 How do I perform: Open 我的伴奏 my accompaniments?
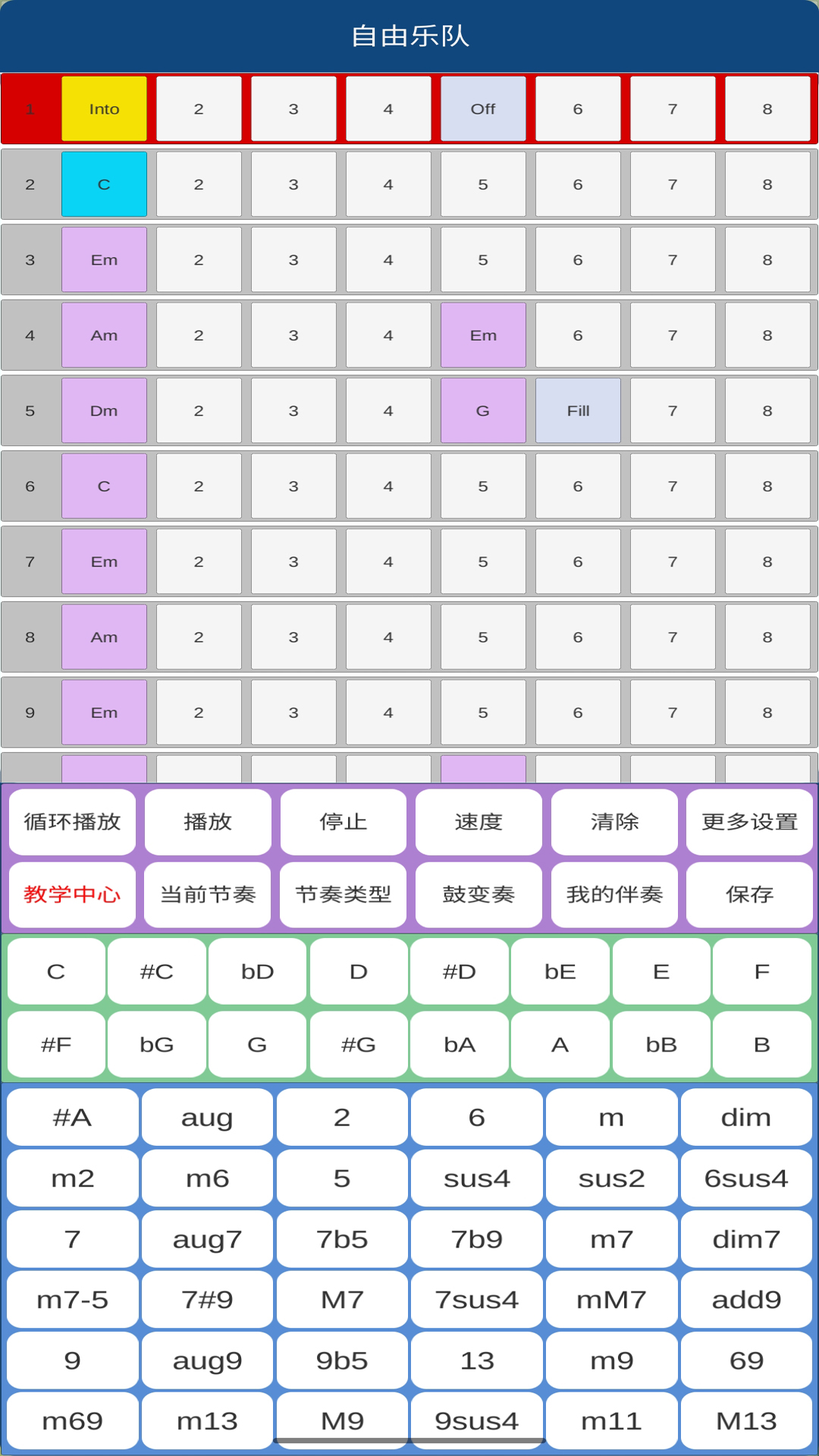pyautogui.click(x=614, y=895)
